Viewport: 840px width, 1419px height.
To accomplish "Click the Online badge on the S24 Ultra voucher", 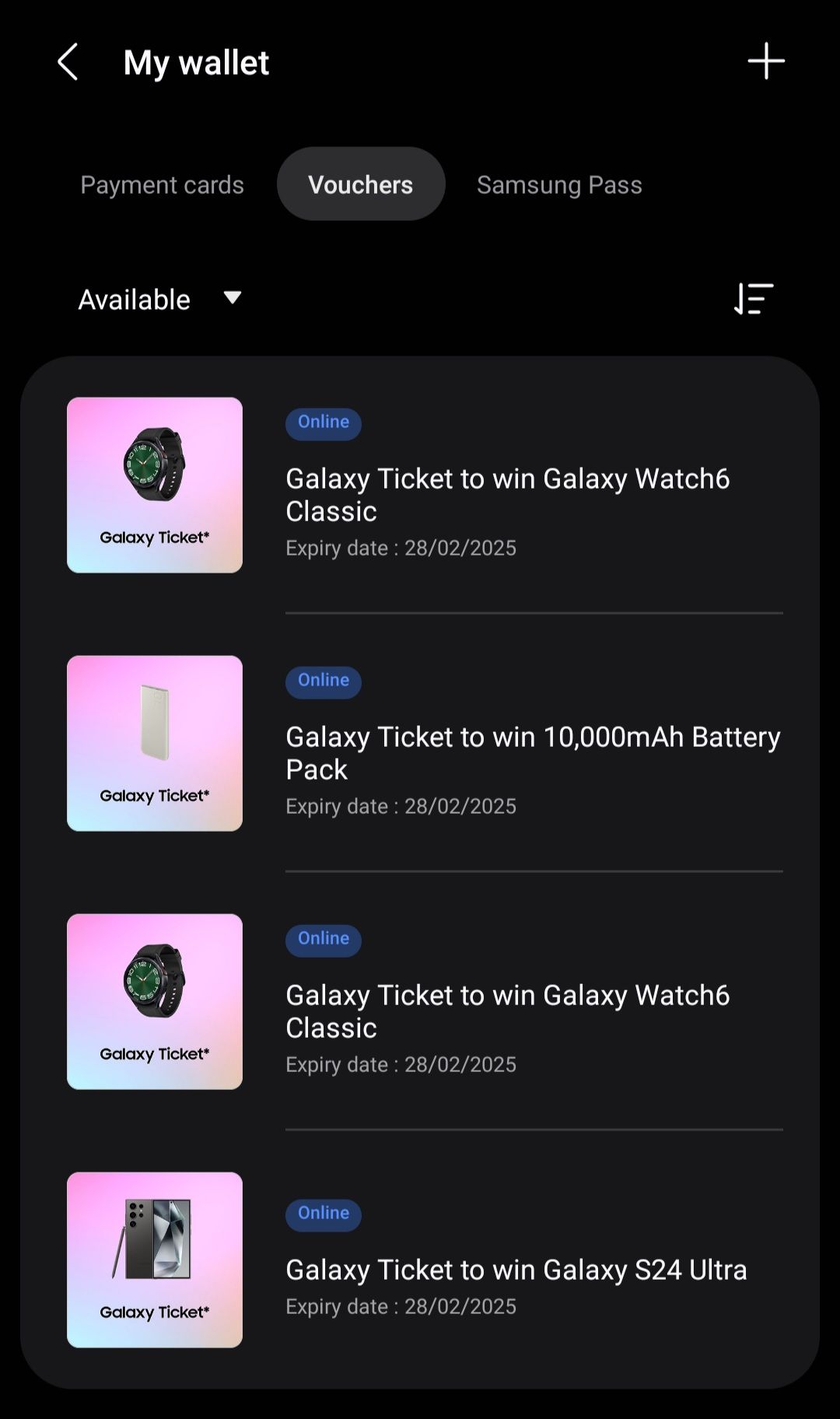I will point(323,1214).
